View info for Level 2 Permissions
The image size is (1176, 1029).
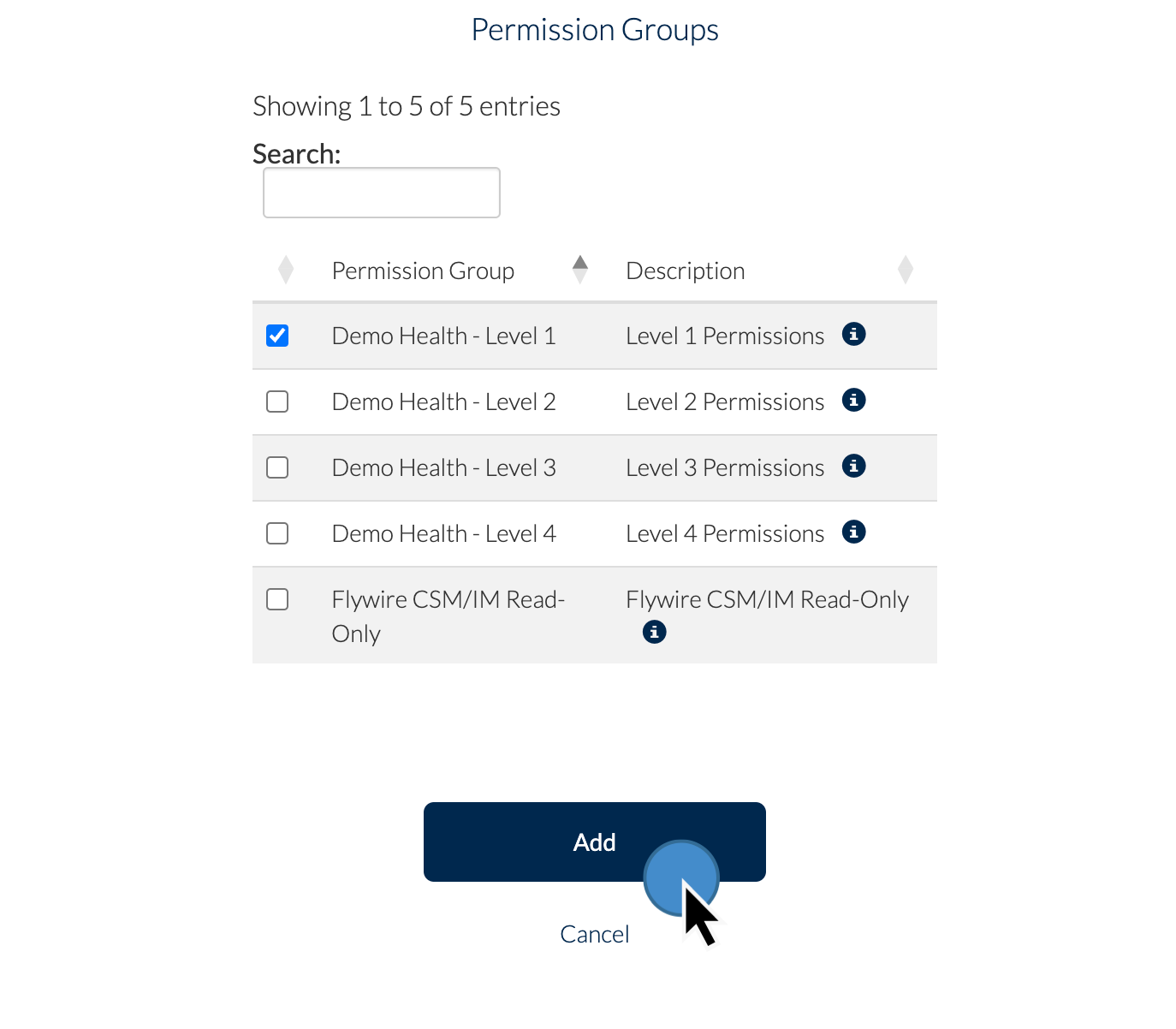[x=853, y=400]
